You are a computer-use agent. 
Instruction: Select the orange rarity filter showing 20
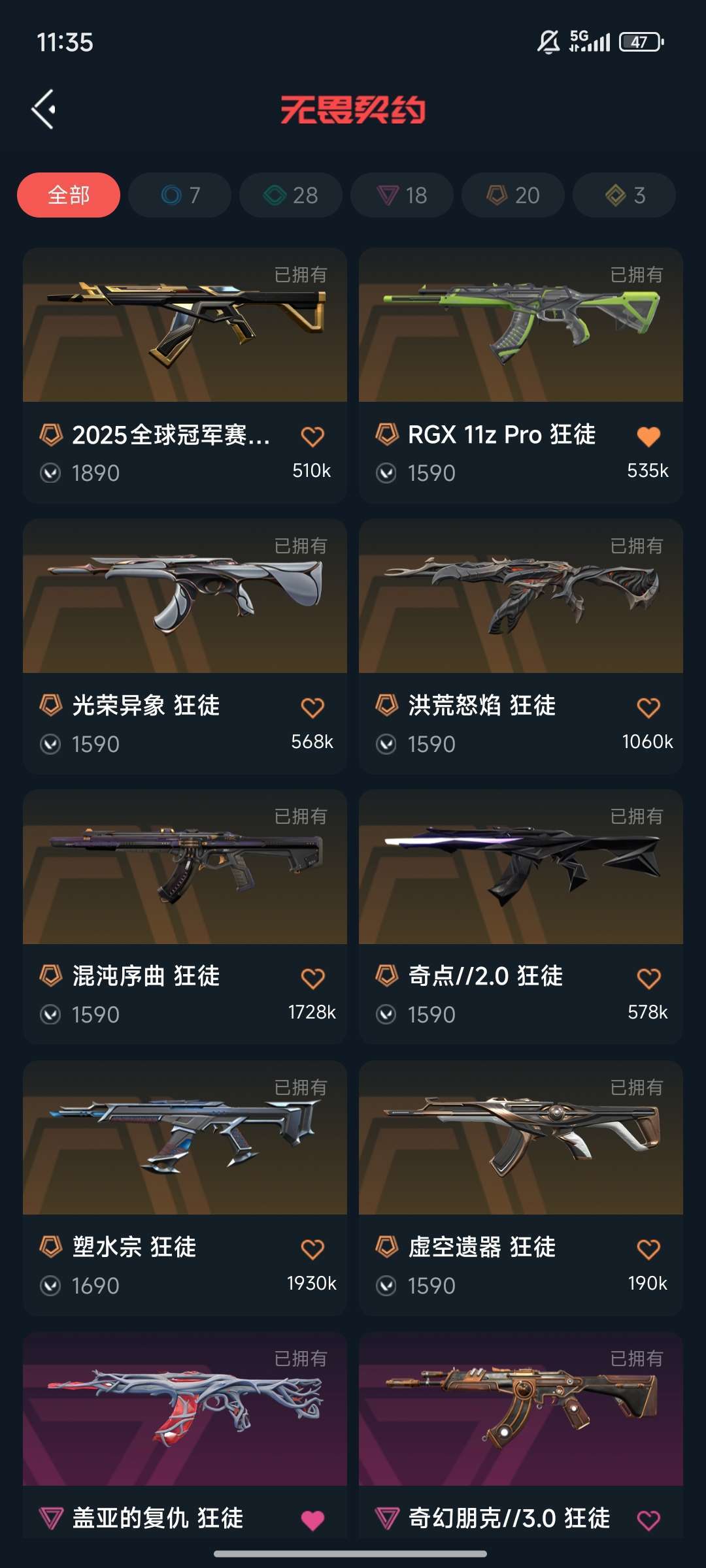click(x=513, y=195)
